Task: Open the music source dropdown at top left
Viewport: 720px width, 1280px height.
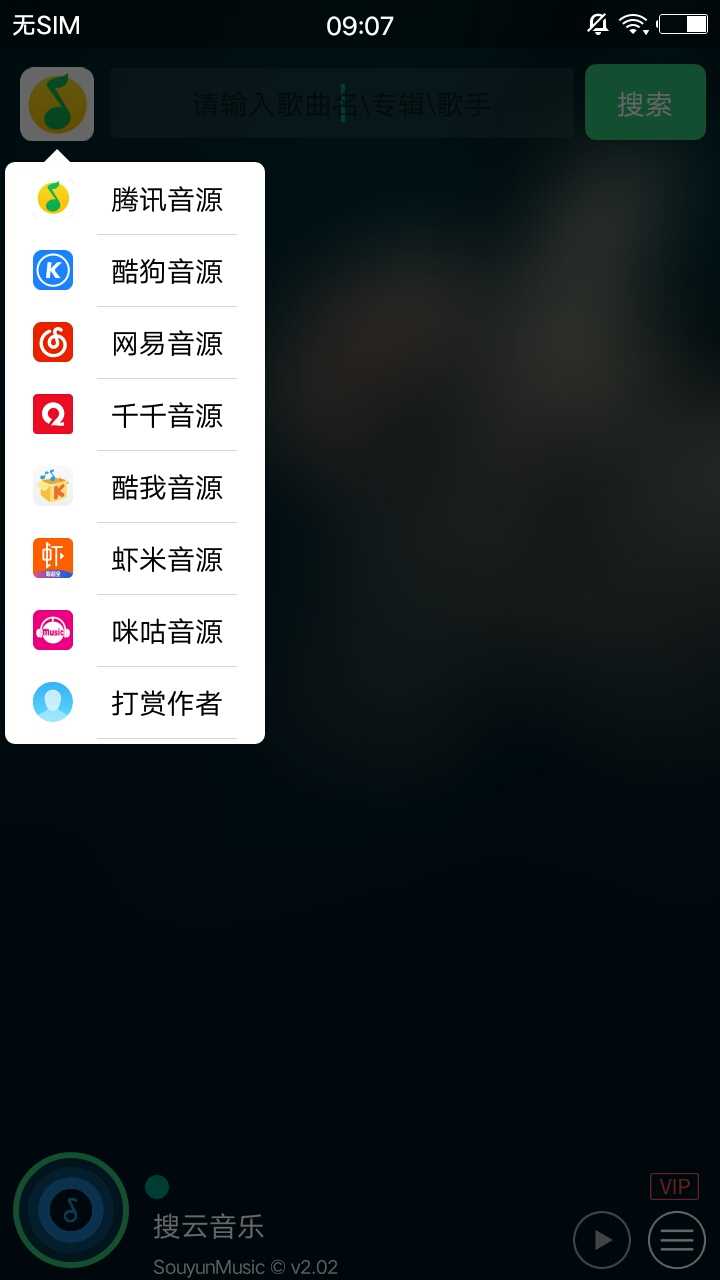Action: tap(57, 102)
